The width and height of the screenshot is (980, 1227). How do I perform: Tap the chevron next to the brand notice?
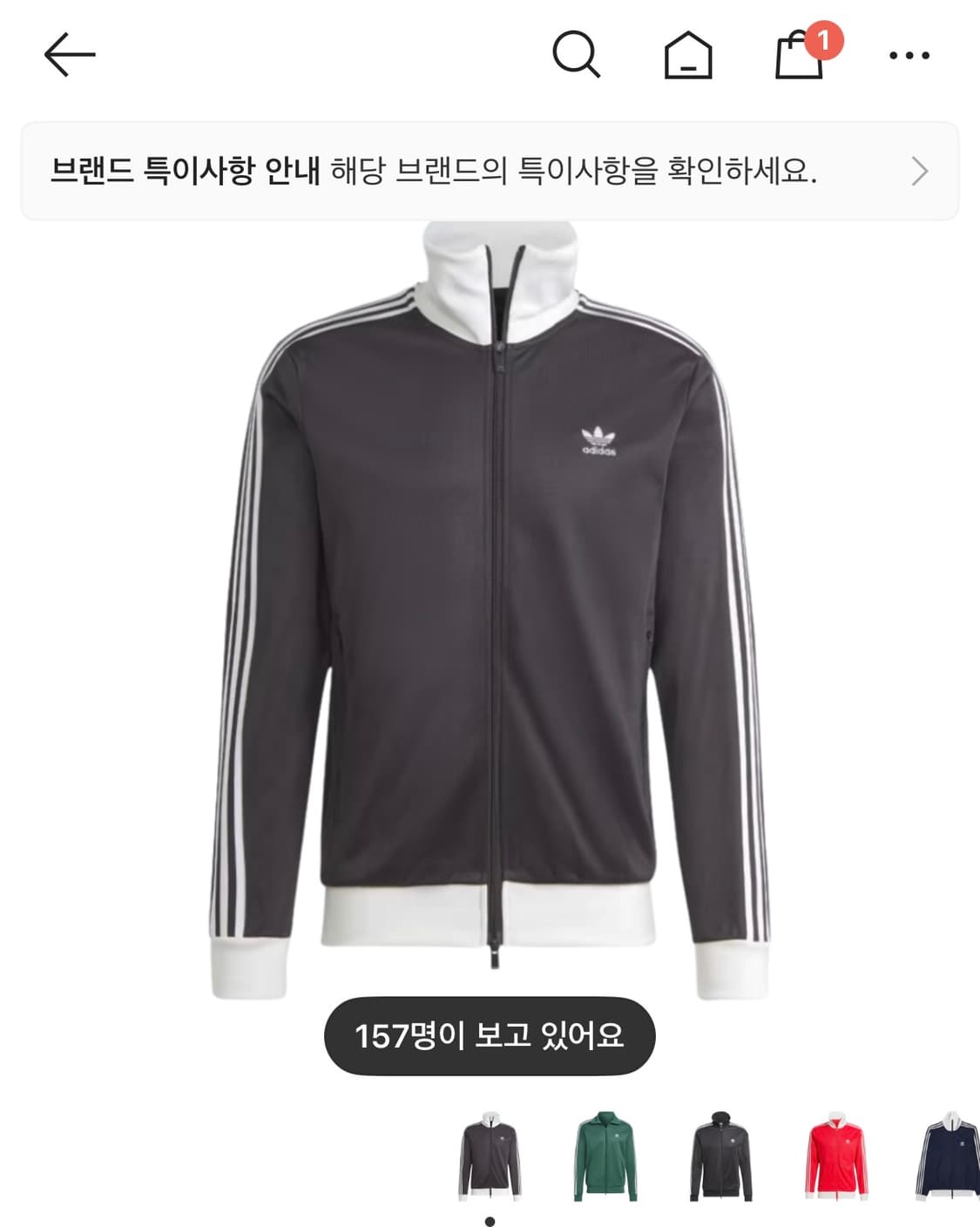pyautogui.click(x=919, y=169)
